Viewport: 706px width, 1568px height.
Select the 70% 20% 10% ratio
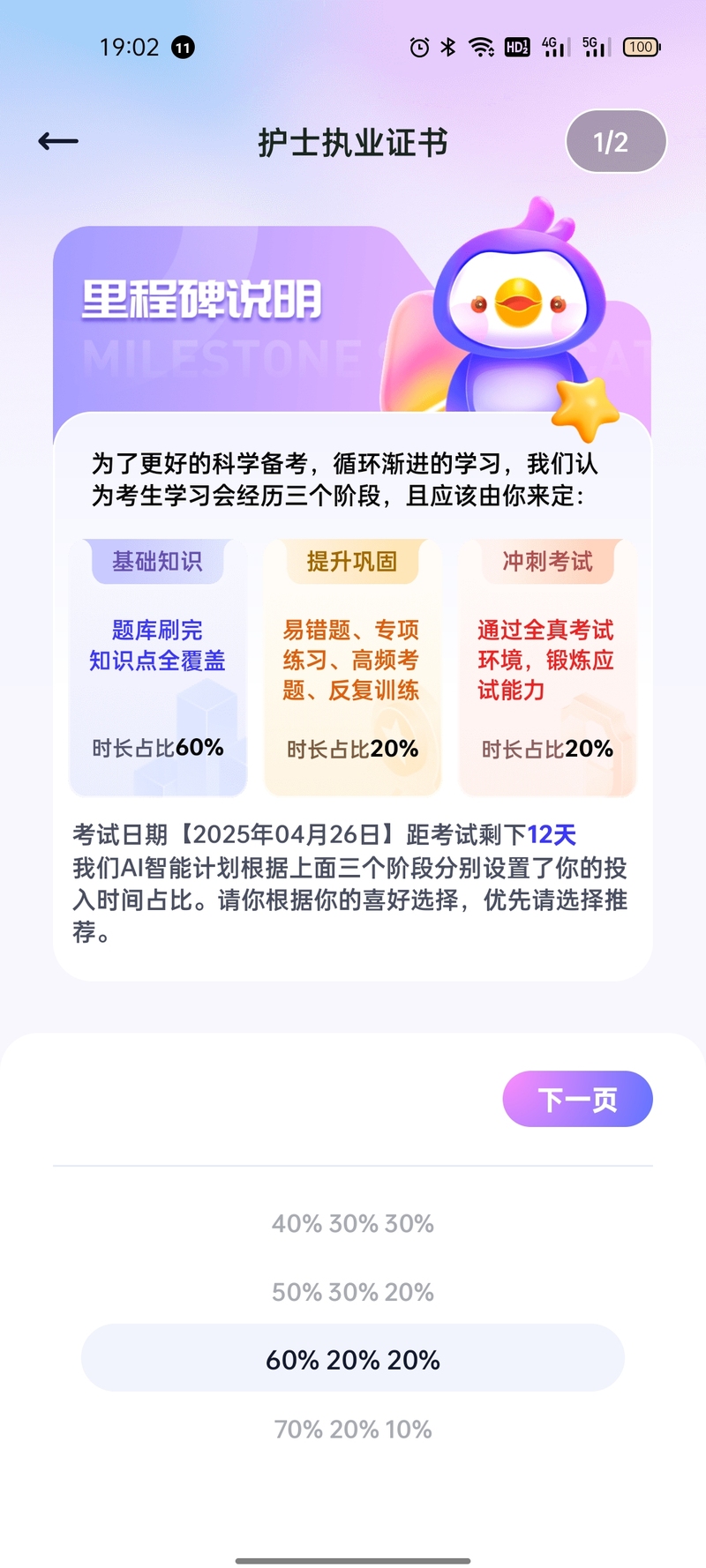coord(353,1429)
